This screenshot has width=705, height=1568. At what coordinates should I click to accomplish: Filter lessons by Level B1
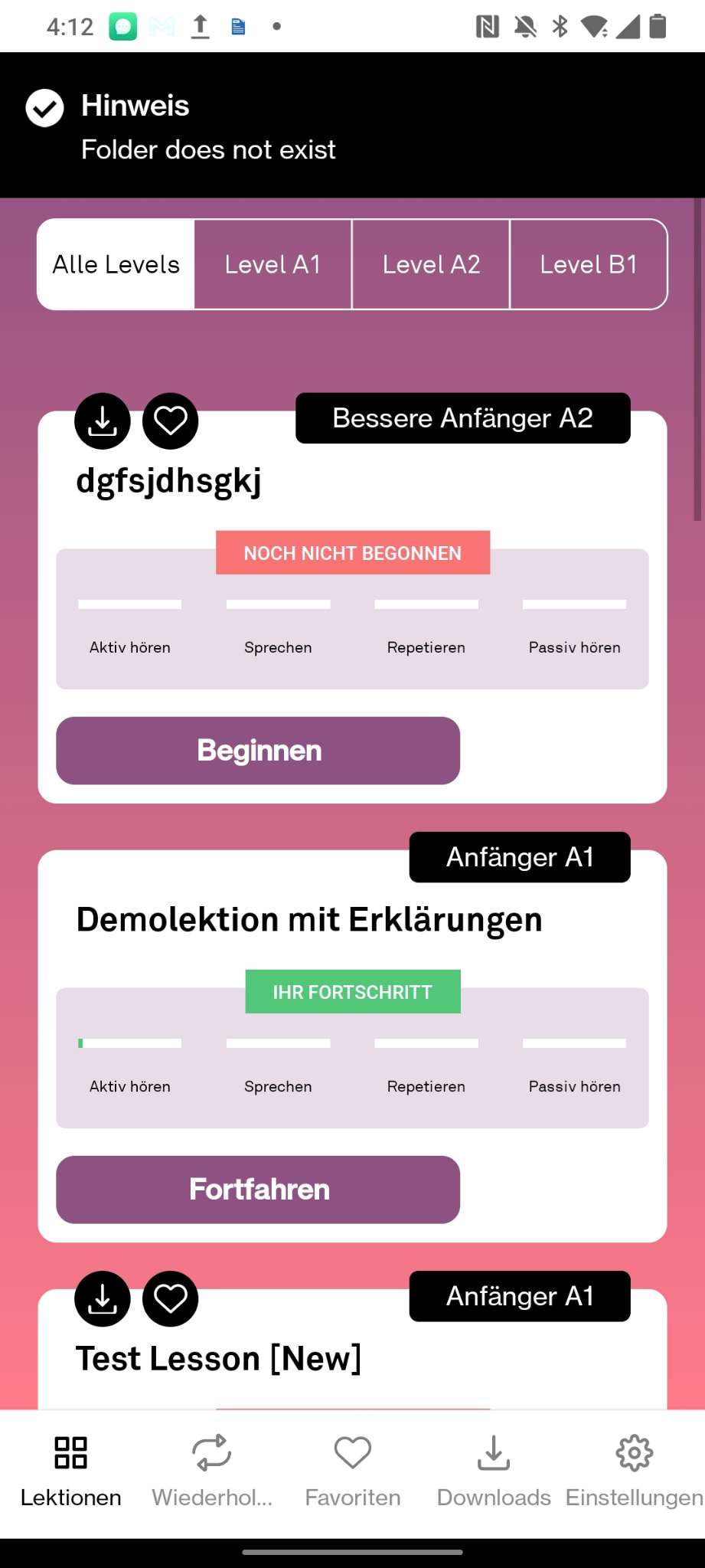(589, 264)
